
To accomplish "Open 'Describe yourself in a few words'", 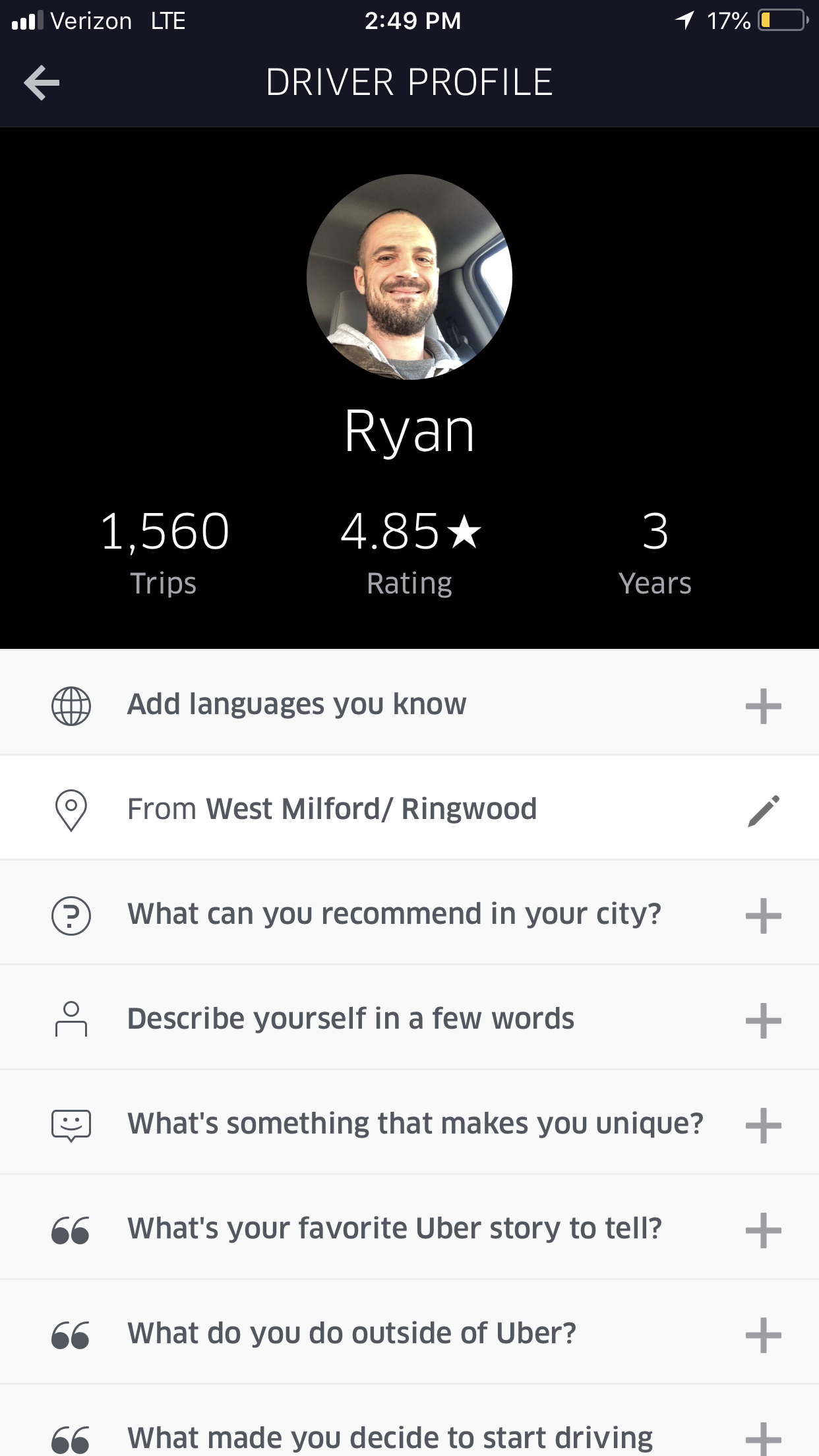I will tap(763, 1020).
